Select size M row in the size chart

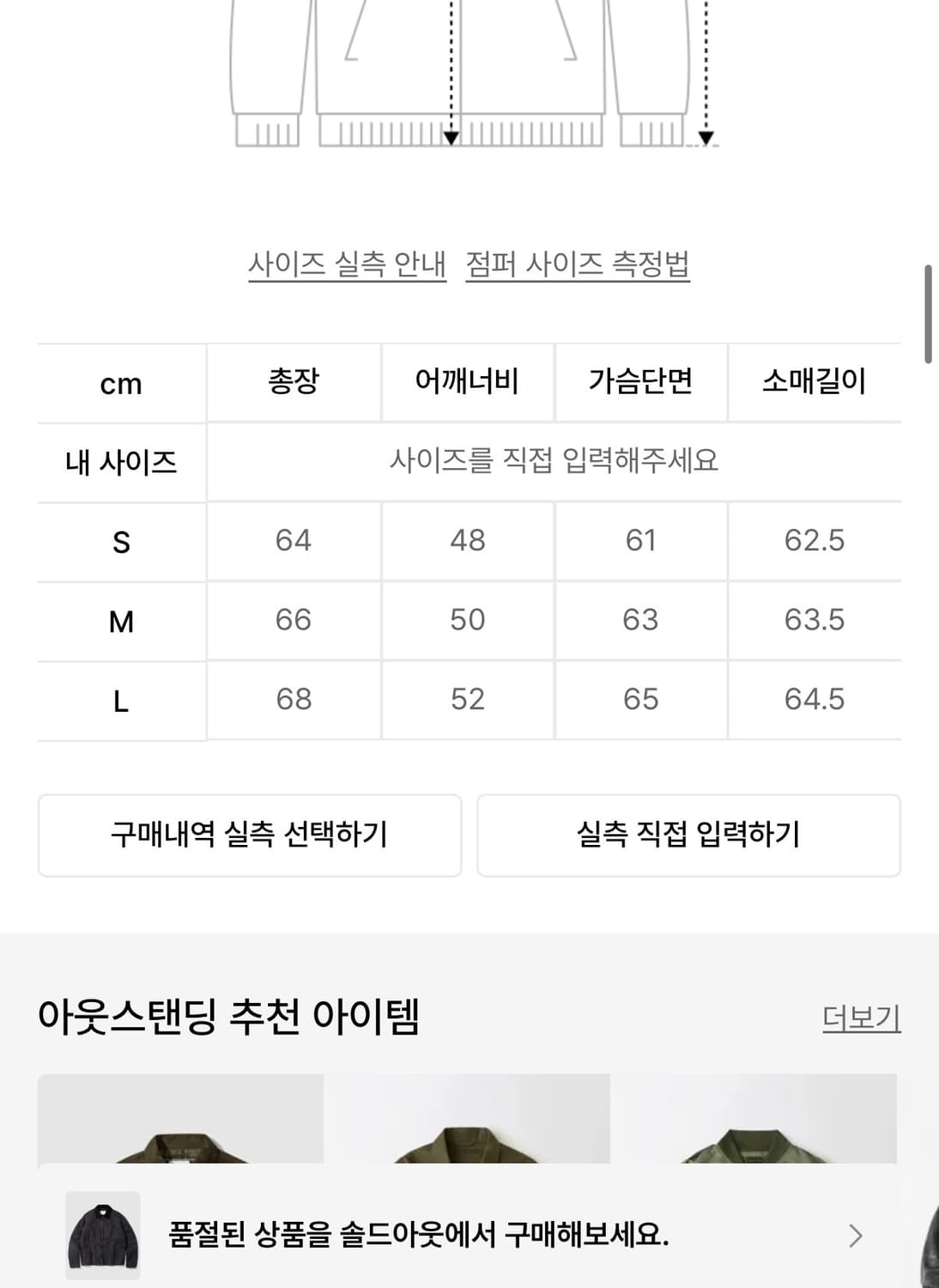[121, 622]
